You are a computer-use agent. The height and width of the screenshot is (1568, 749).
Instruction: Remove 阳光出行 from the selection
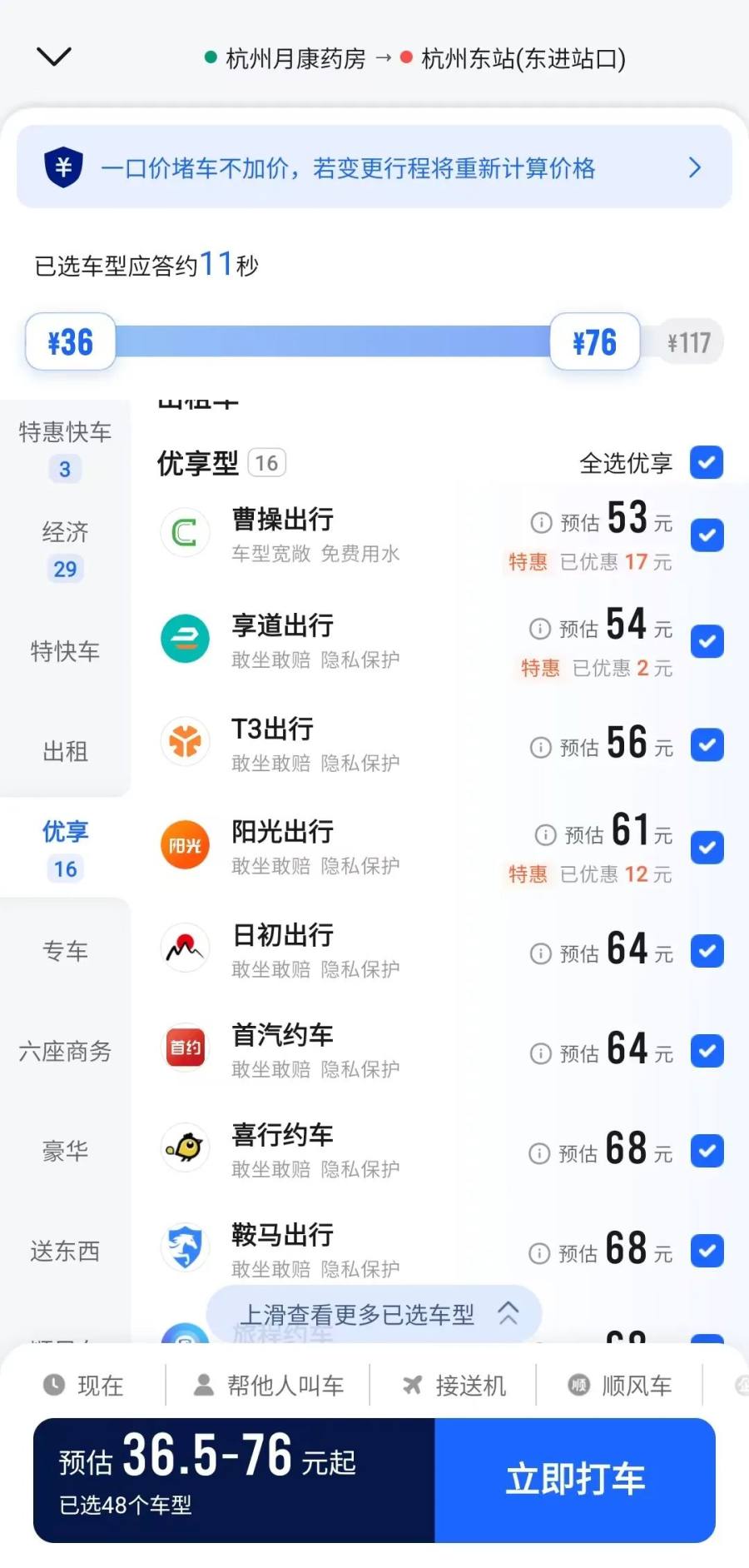707,848
